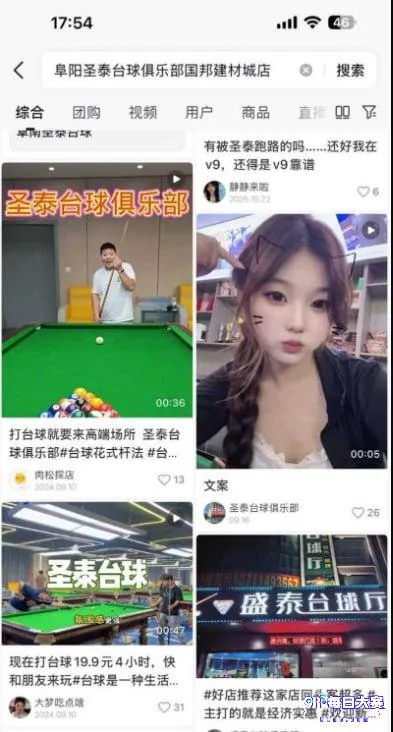Open the 用户 tab
Screen dimensions: 393x732
click(x=199, y=112)
